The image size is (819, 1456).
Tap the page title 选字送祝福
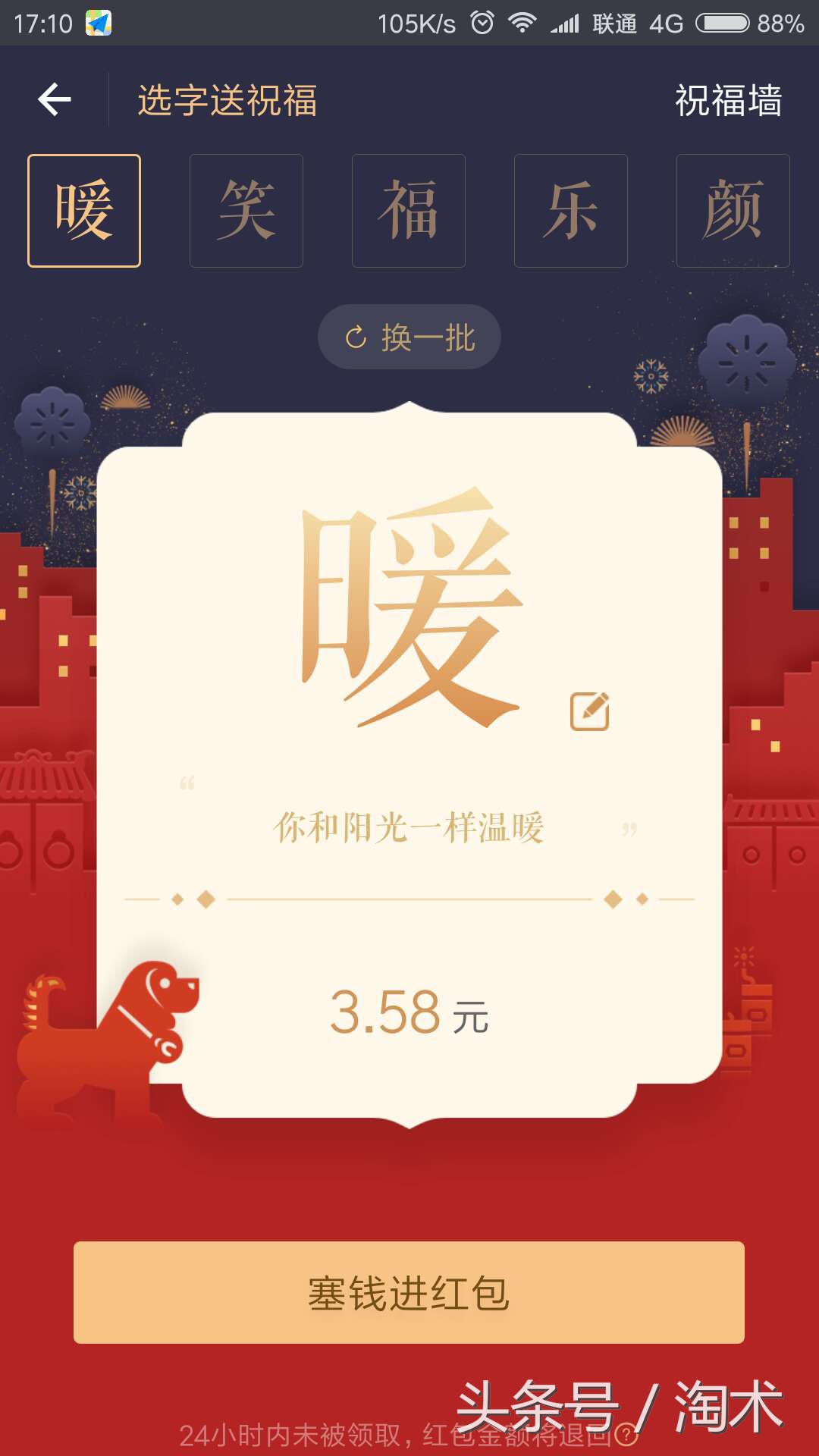[227, 99]
